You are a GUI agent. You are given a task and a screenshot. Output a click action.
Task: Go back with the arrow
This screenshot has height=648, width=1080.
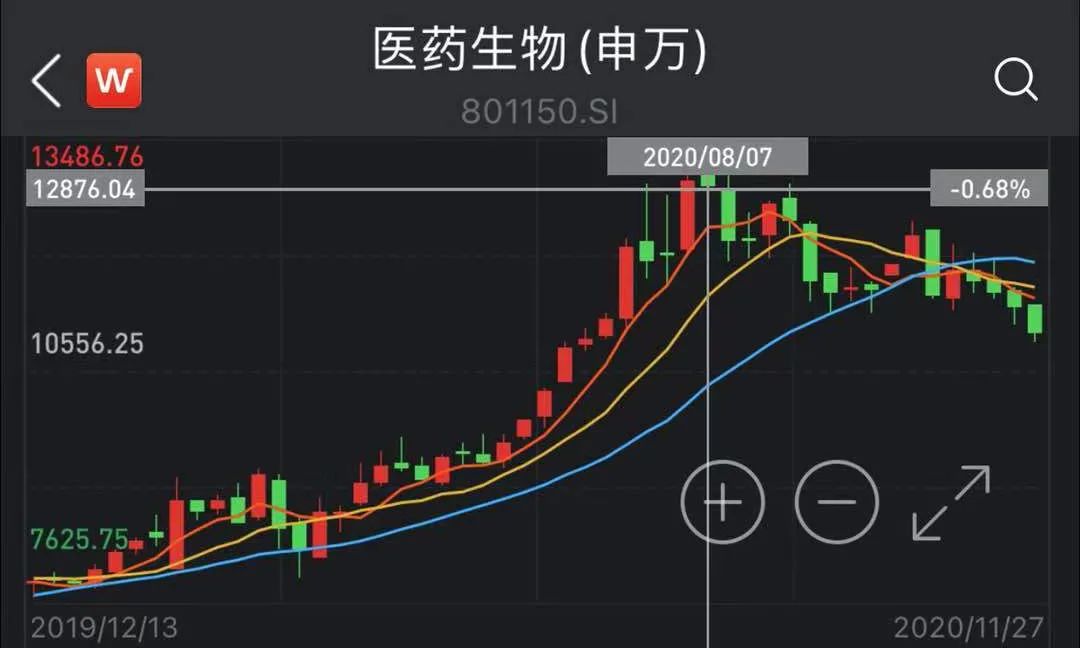pos(46,81)
